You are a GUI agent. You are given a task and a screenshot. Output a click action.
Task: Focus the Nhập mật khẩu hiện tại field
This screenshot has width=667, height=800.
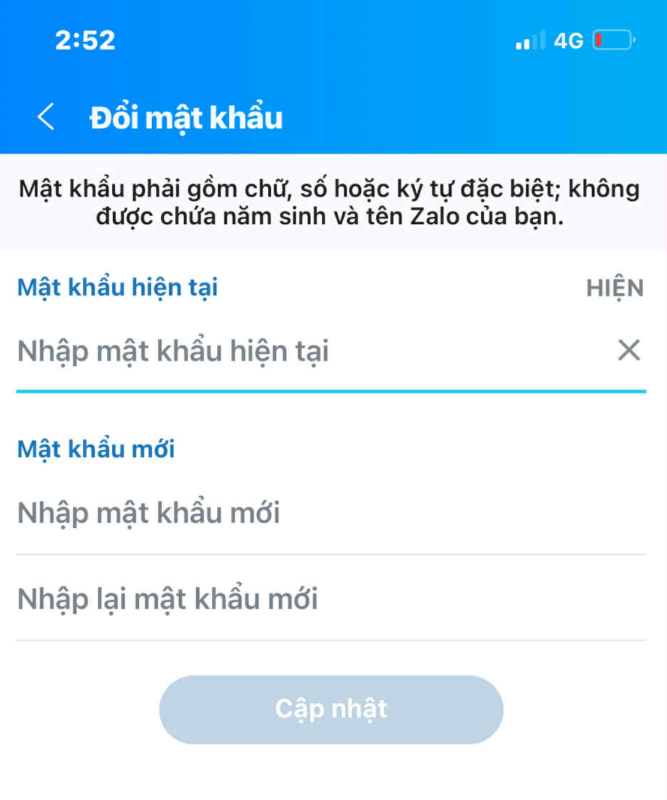(x=300, y=352)
